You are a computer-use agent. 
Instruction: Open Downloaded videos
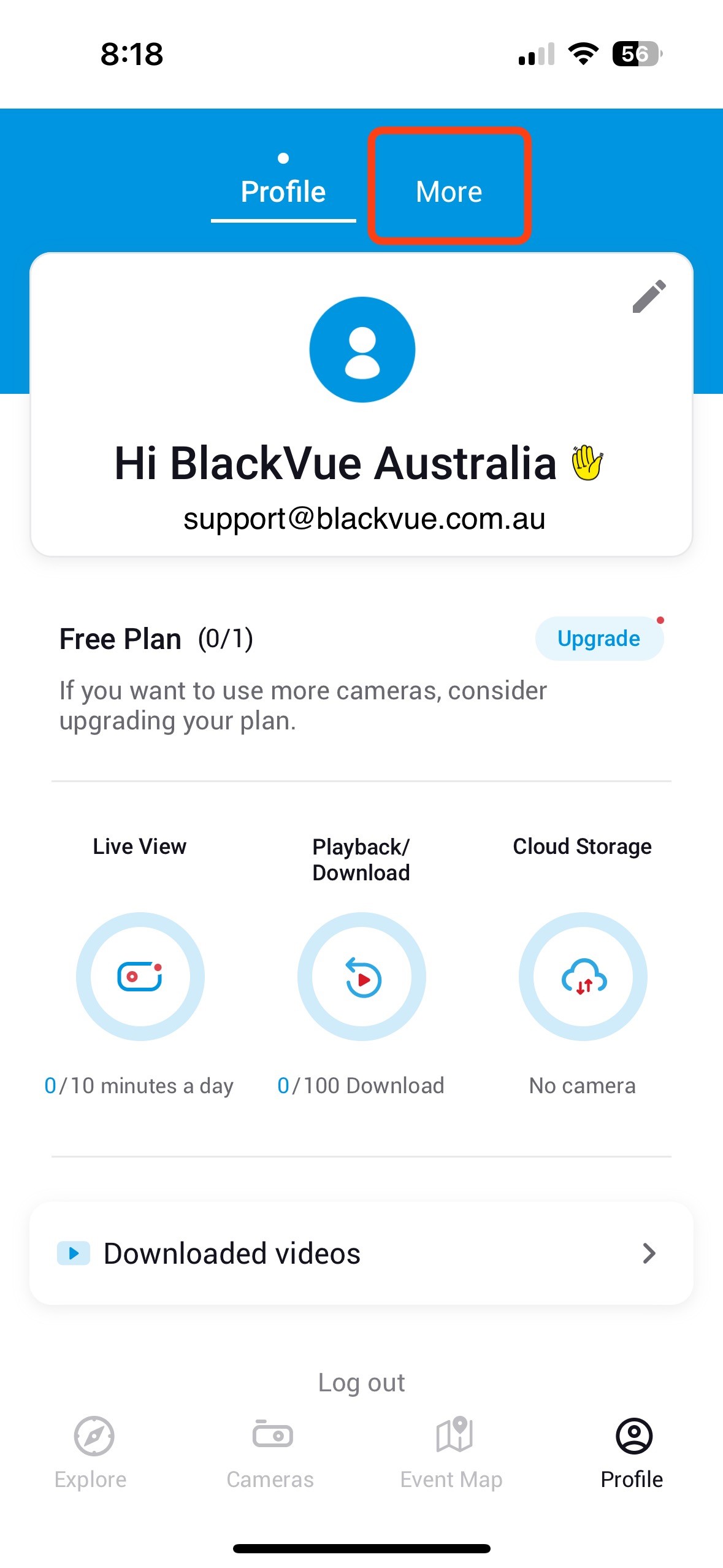(x=361, y=1253)
